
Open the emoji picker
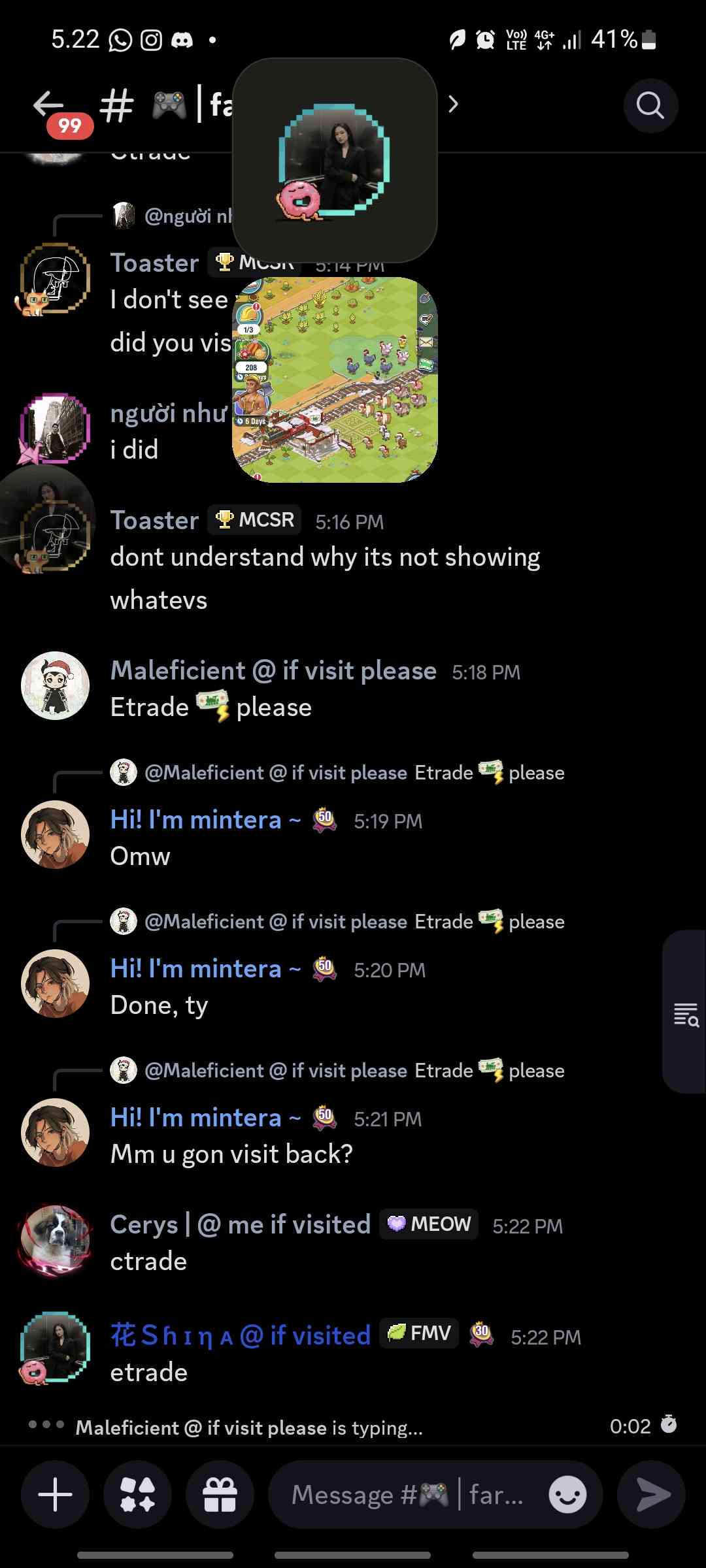567,1494
